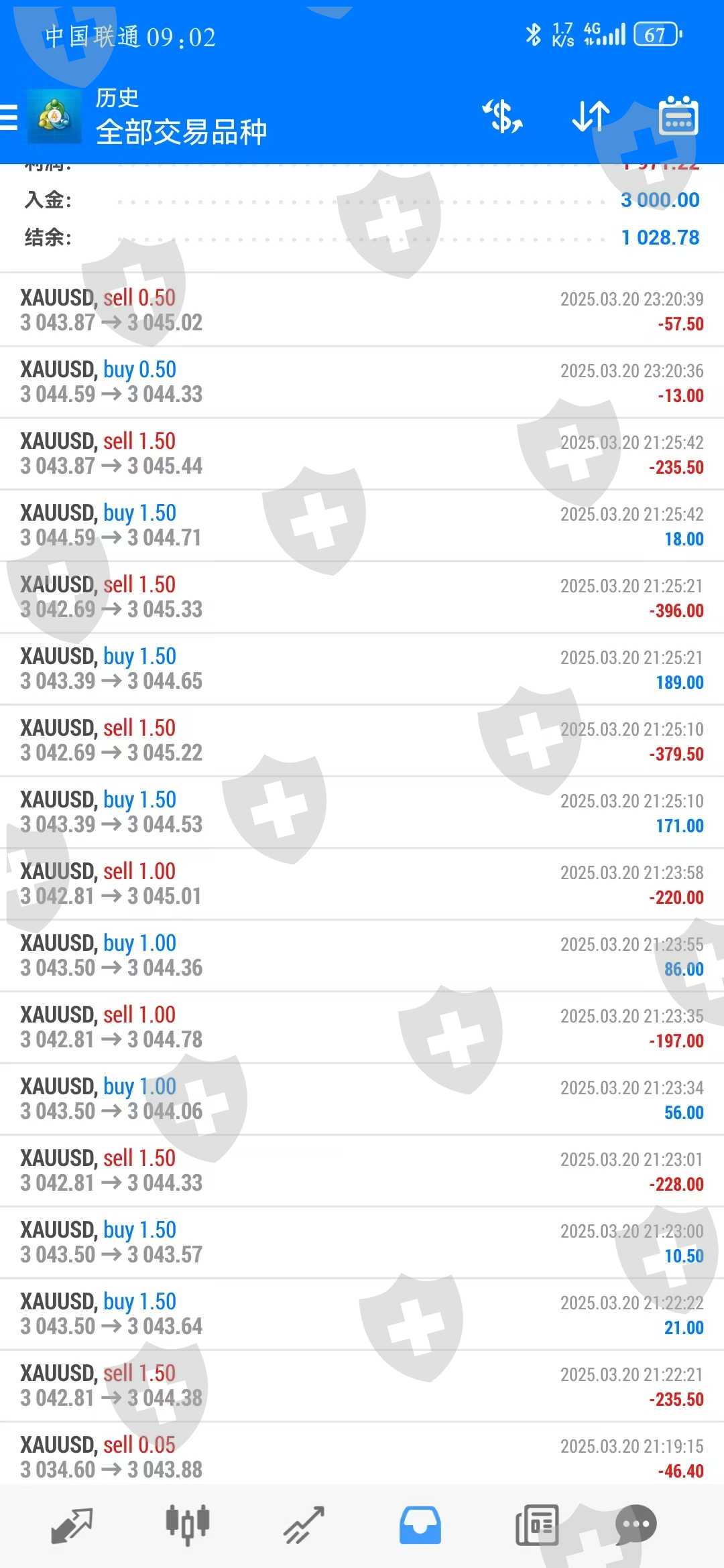This screenshot has width=724, height=1568.
Task: Open the buy 1.00 trade with 86.00 profit
Action: (x=362, y=956)
